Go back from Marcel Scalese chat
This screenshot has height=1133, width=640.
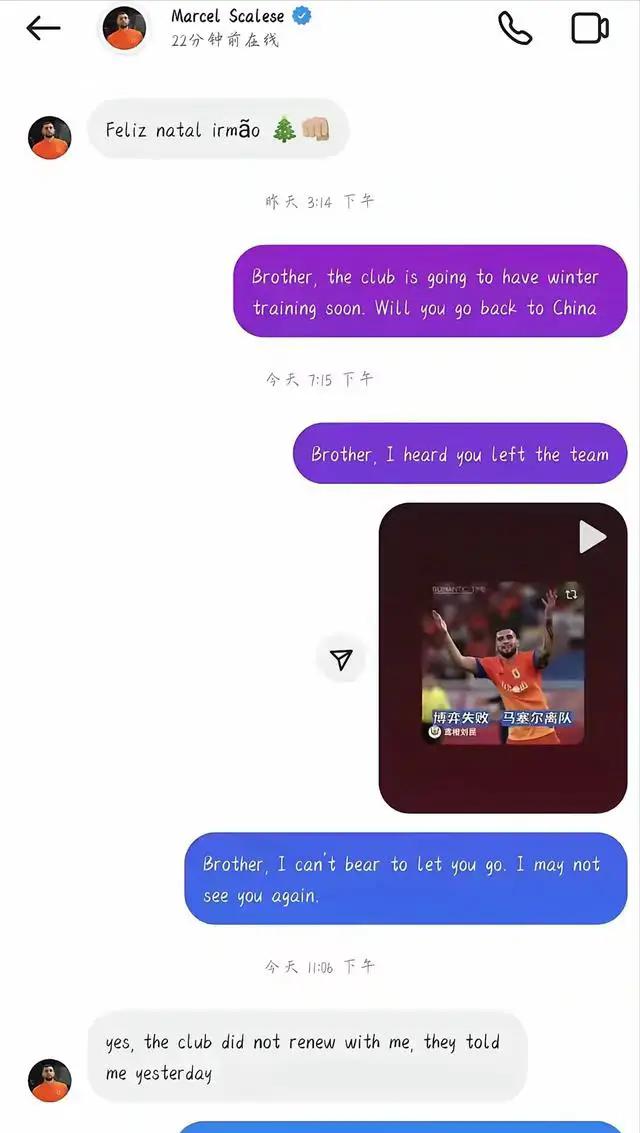tap(43, 28)
